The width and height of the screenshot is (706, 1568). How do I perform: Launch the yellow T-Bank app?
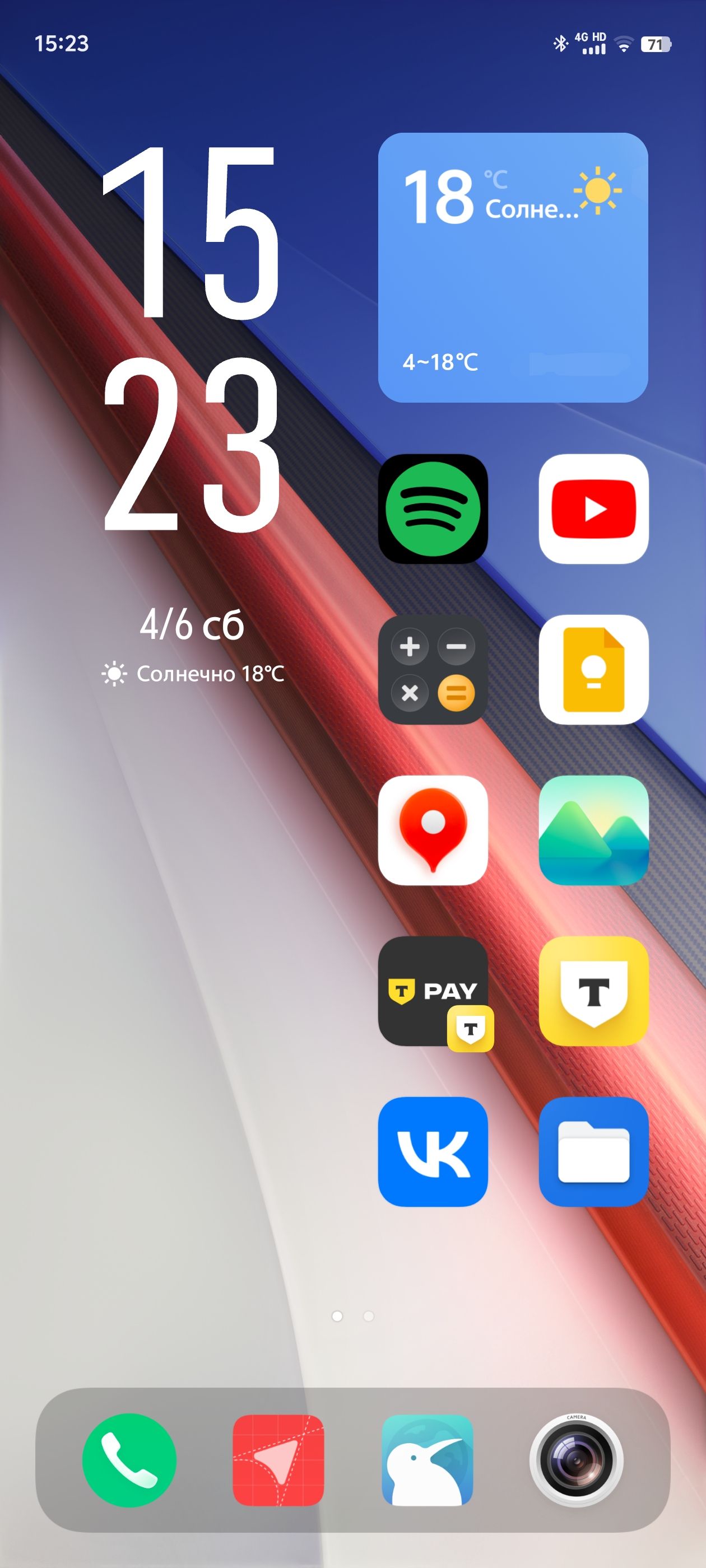(593, 991)
